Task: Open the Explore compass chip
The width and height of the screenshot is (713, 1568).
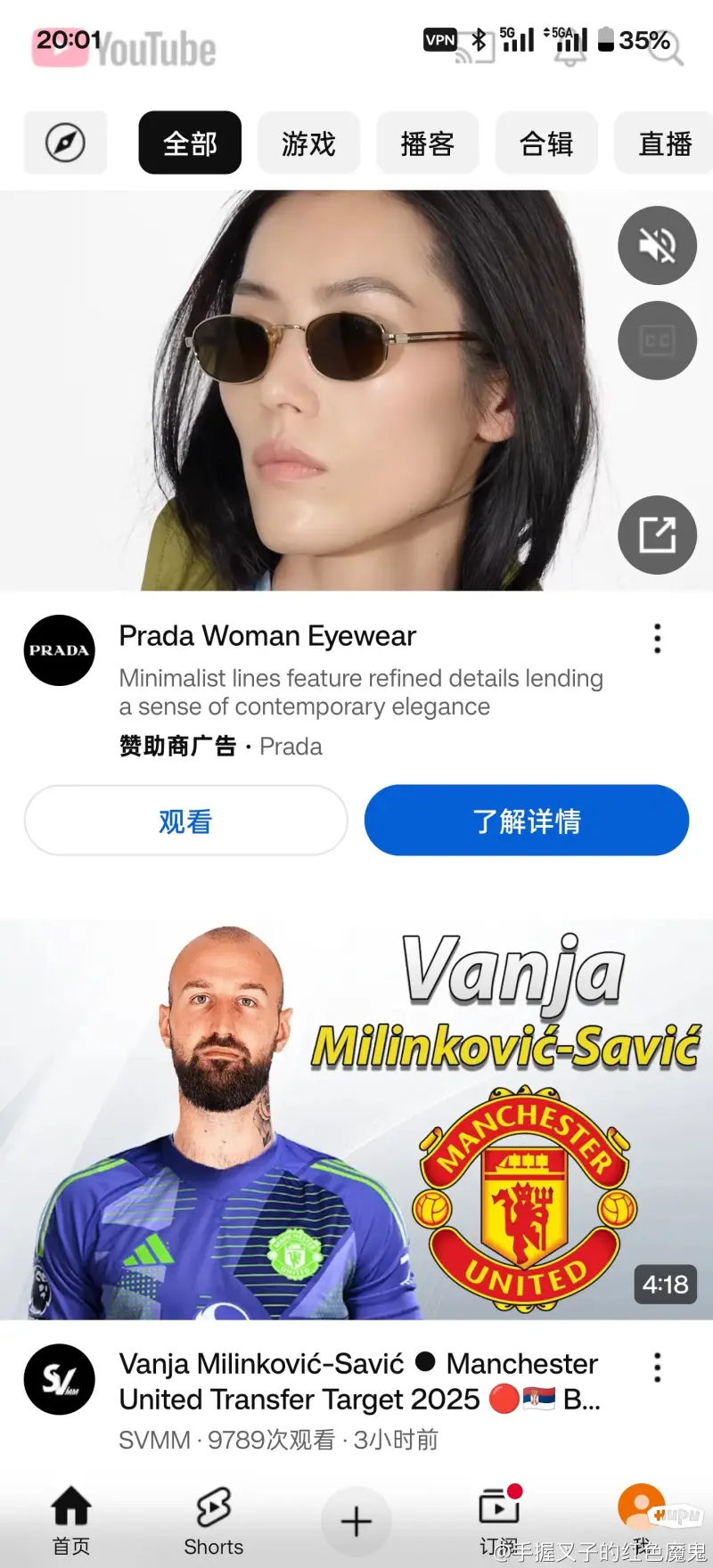Action: tap(65, 143)
